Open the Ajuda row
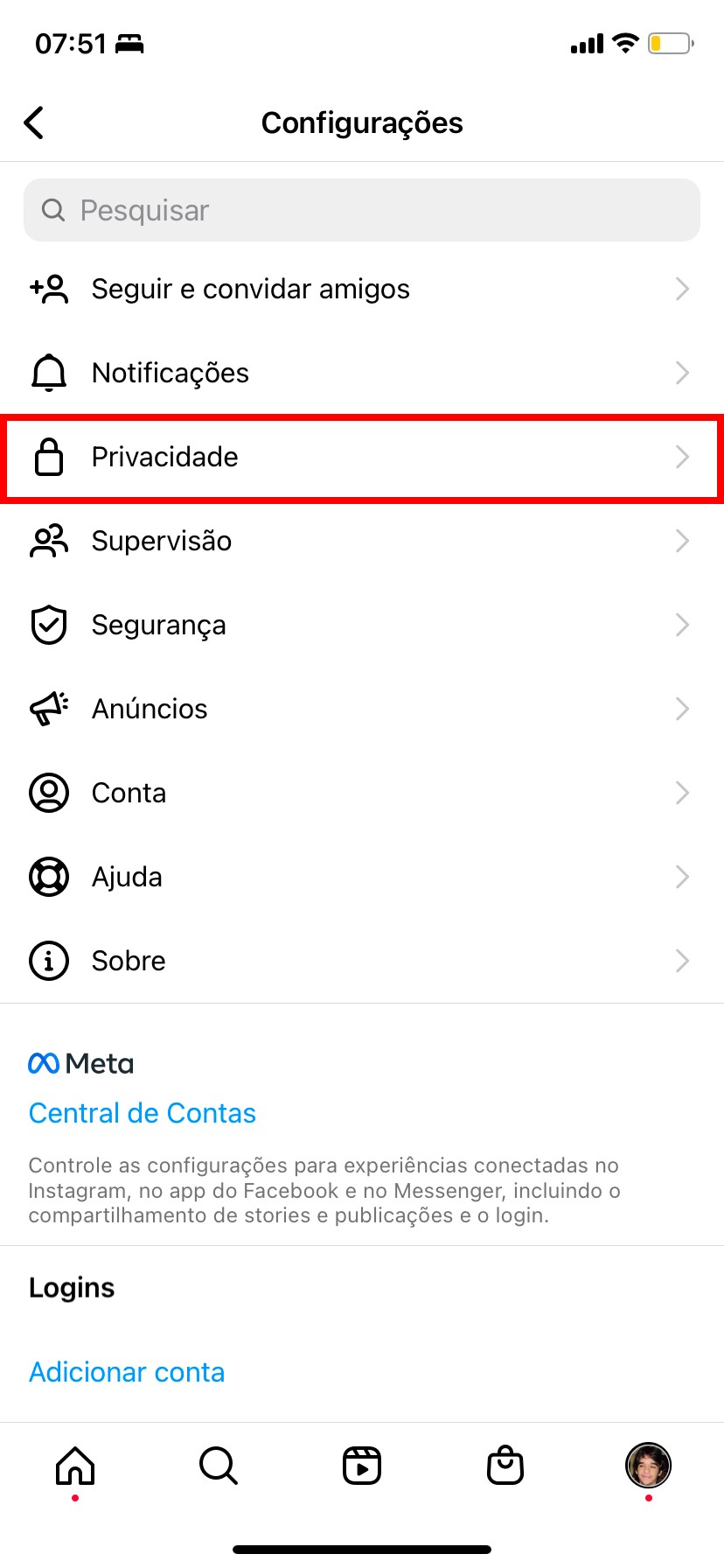Viewport: 724px width, 1568px height. point(362,877)
